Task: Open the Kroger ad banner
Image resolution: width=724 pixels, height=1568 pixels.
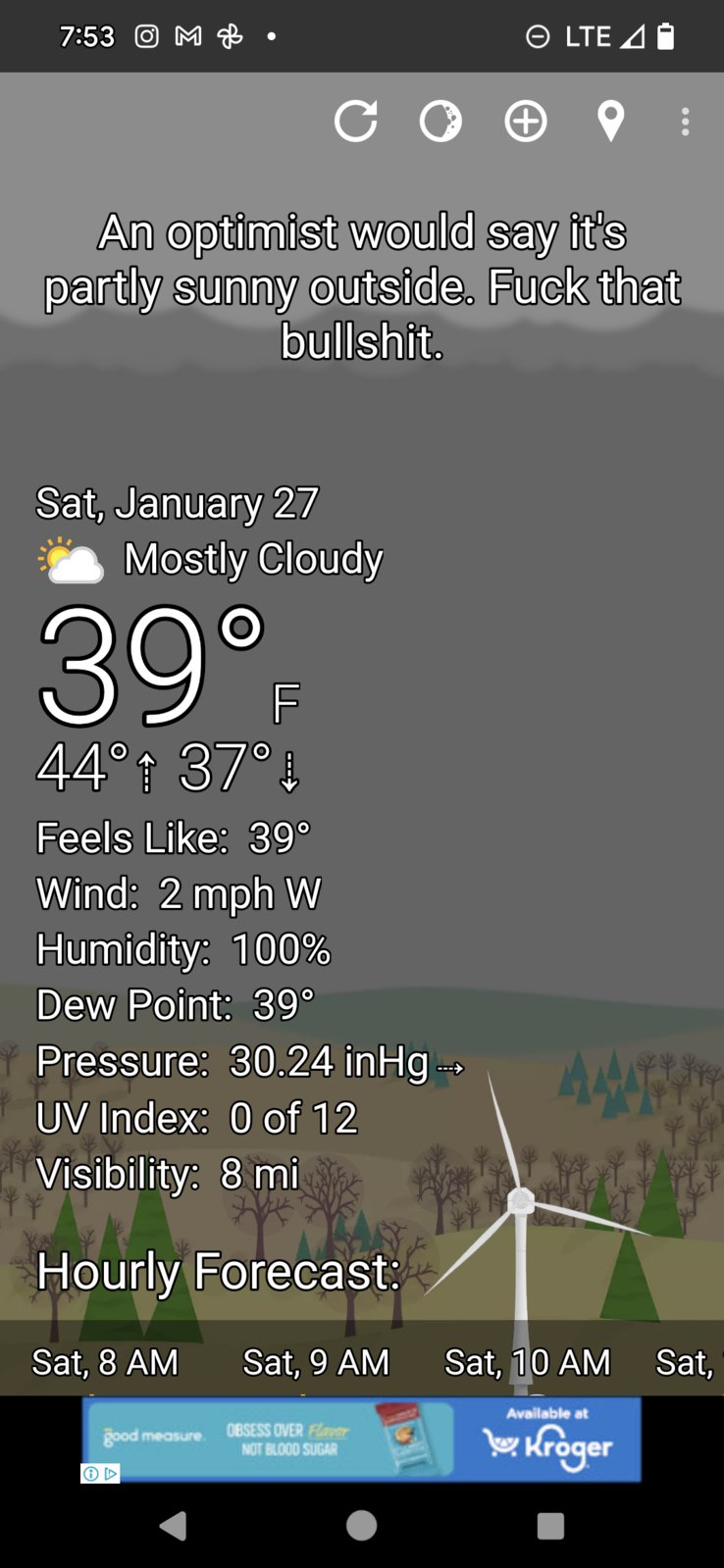Action: pos(361,1439)
